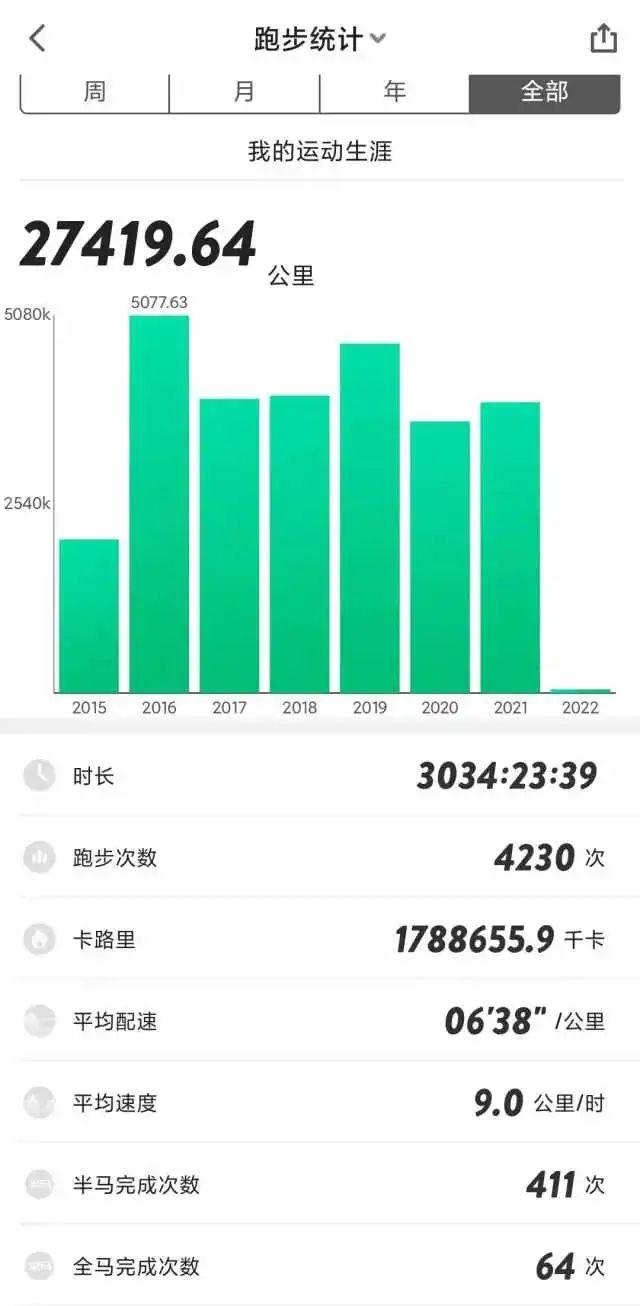The image size is (640, 1306).
Task: Switch to the 月 tab
Action: [x=245, y=93]
